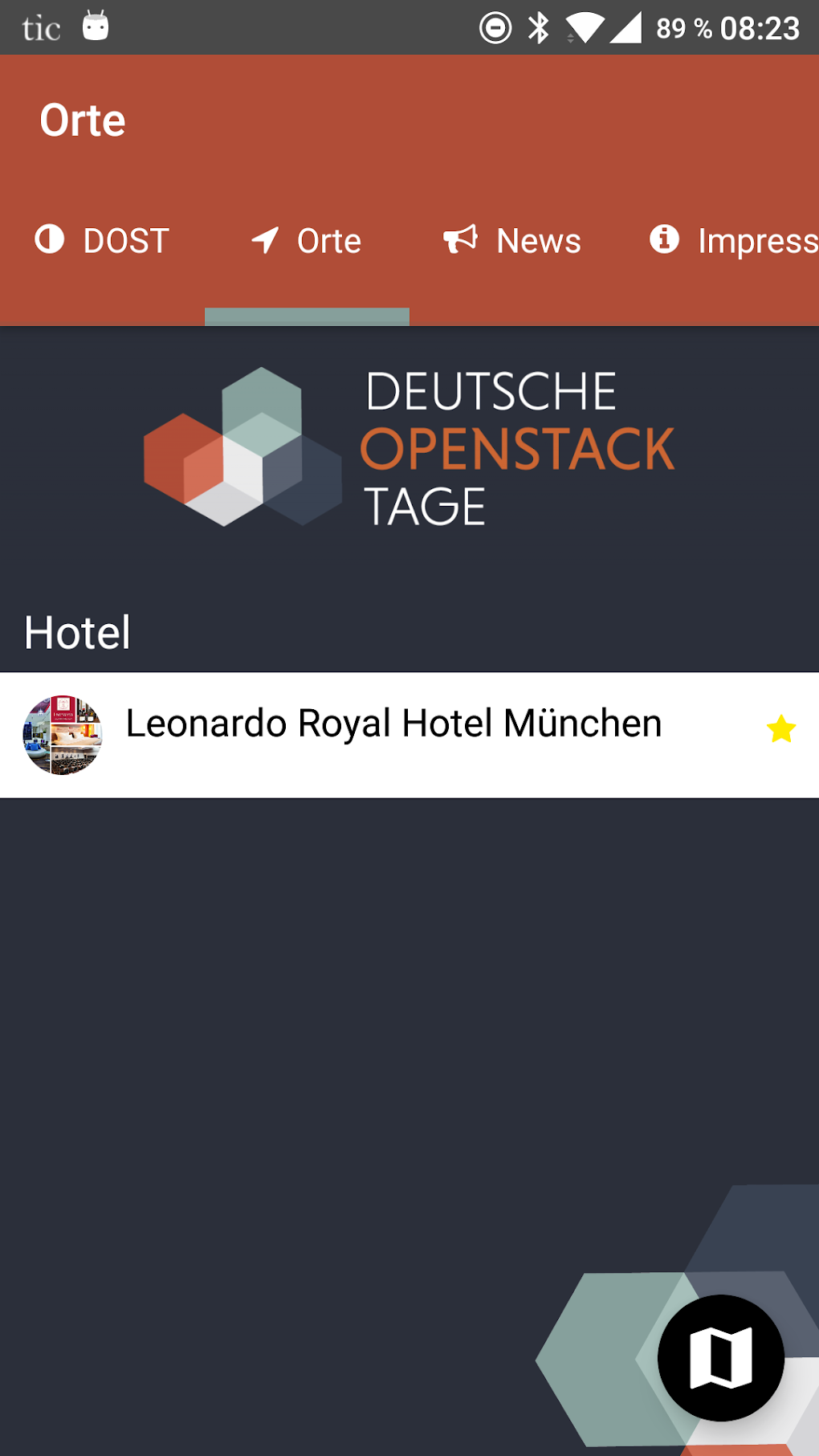Tap the do-not-disturb icon in the status bar
Viewport: 819px width, 1456px height.
click(495, 27)
